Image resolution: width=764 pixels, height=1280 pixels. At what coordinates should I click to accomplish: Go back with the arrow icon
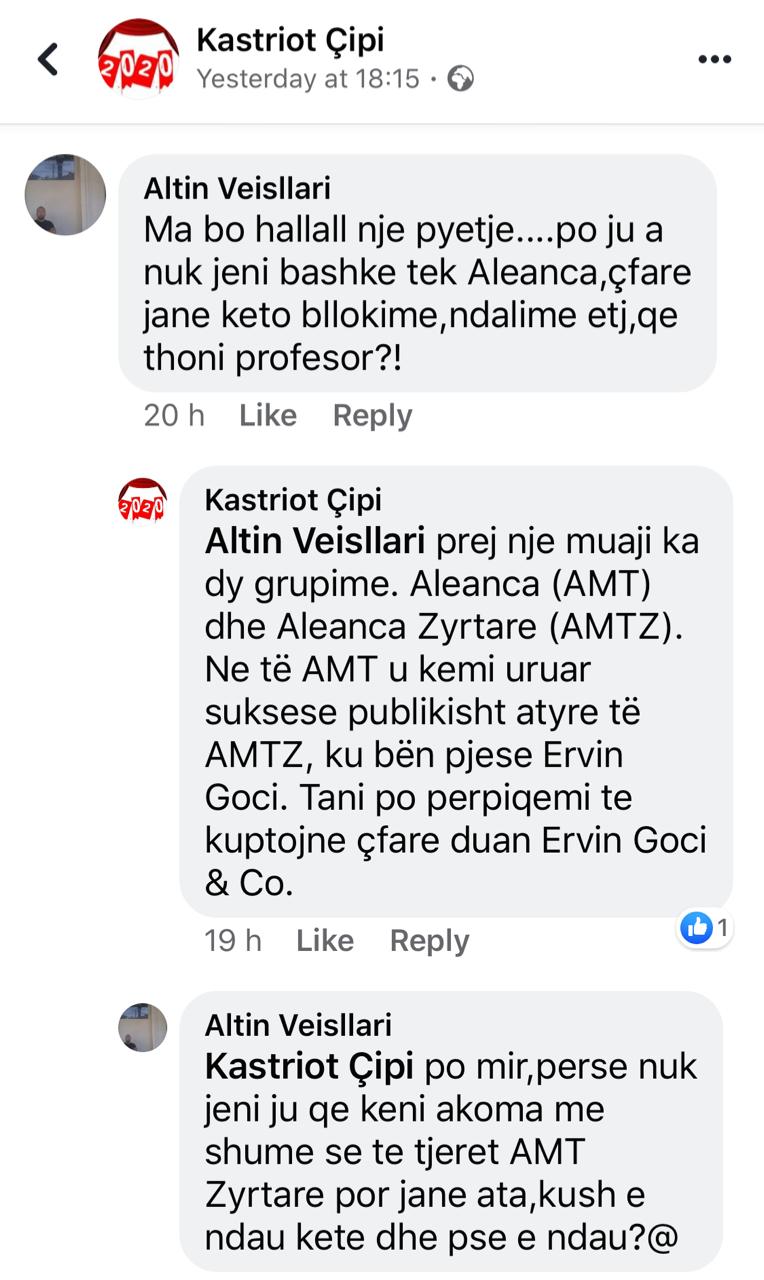click(48, 59)
